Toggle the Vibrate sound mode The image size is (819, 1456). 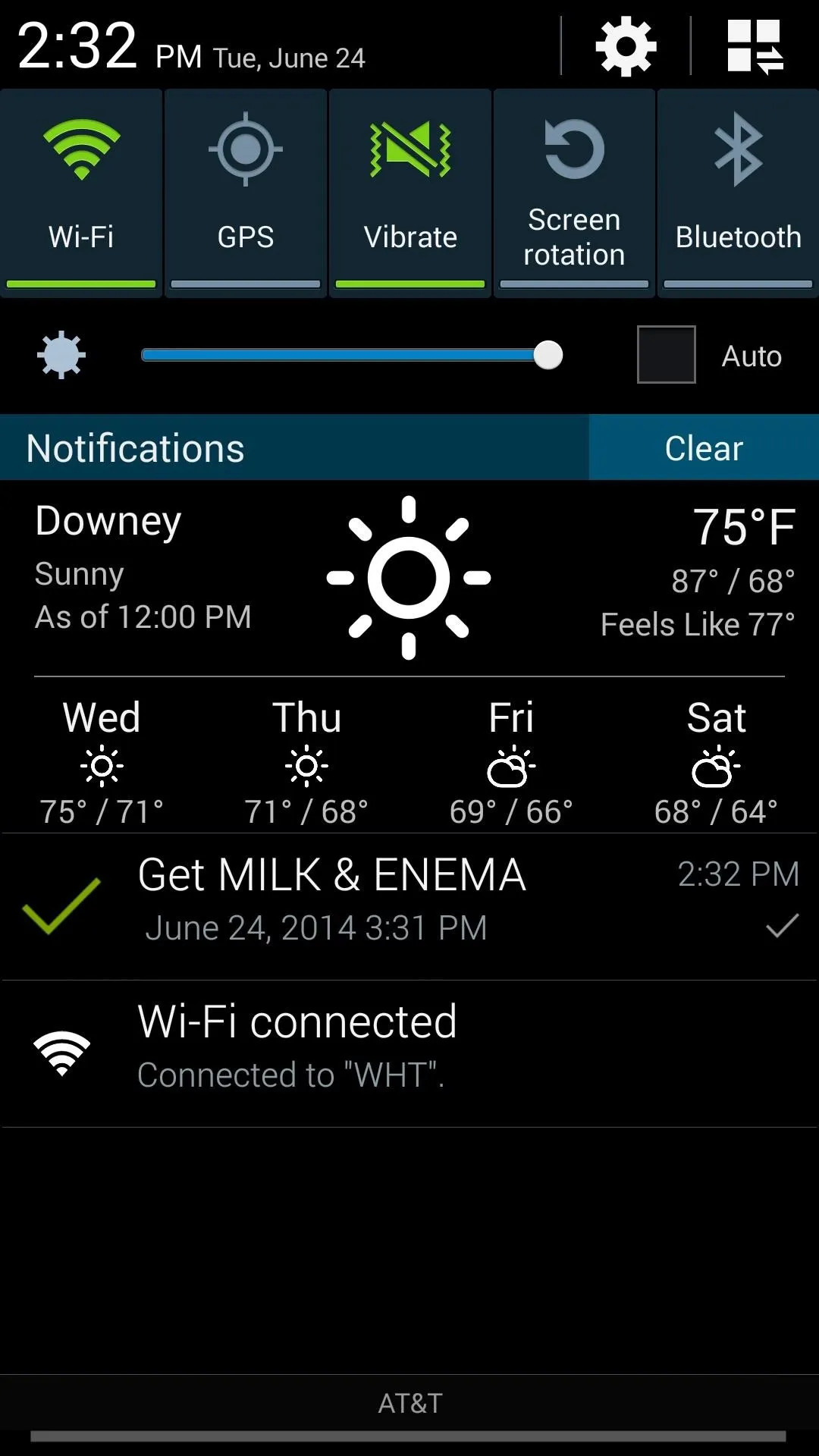coord(410,193)
